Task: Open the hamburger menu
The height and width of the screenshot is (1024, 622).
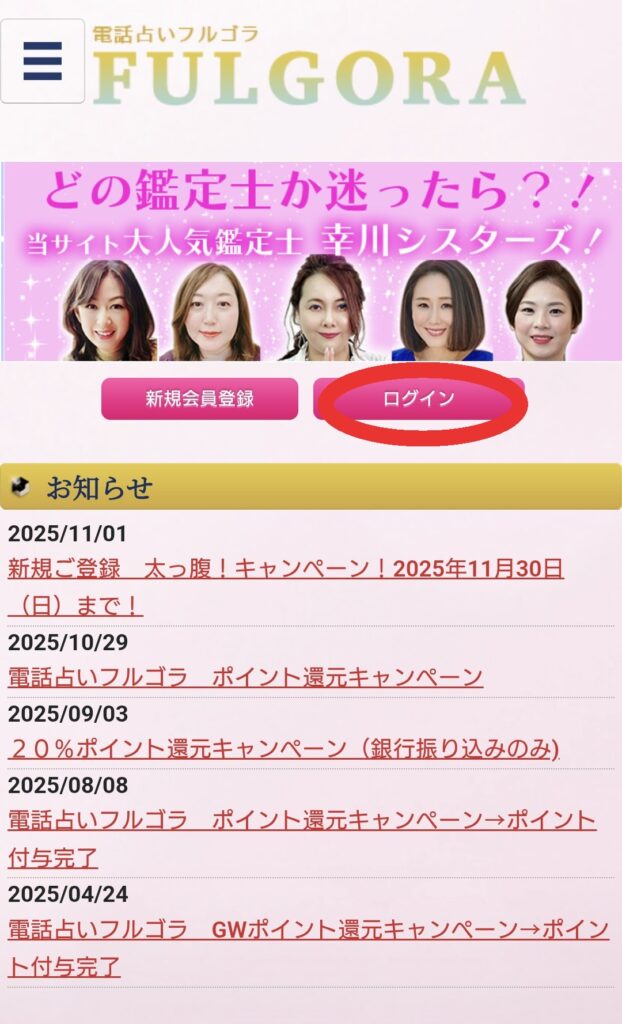Action: coord(42,61)
